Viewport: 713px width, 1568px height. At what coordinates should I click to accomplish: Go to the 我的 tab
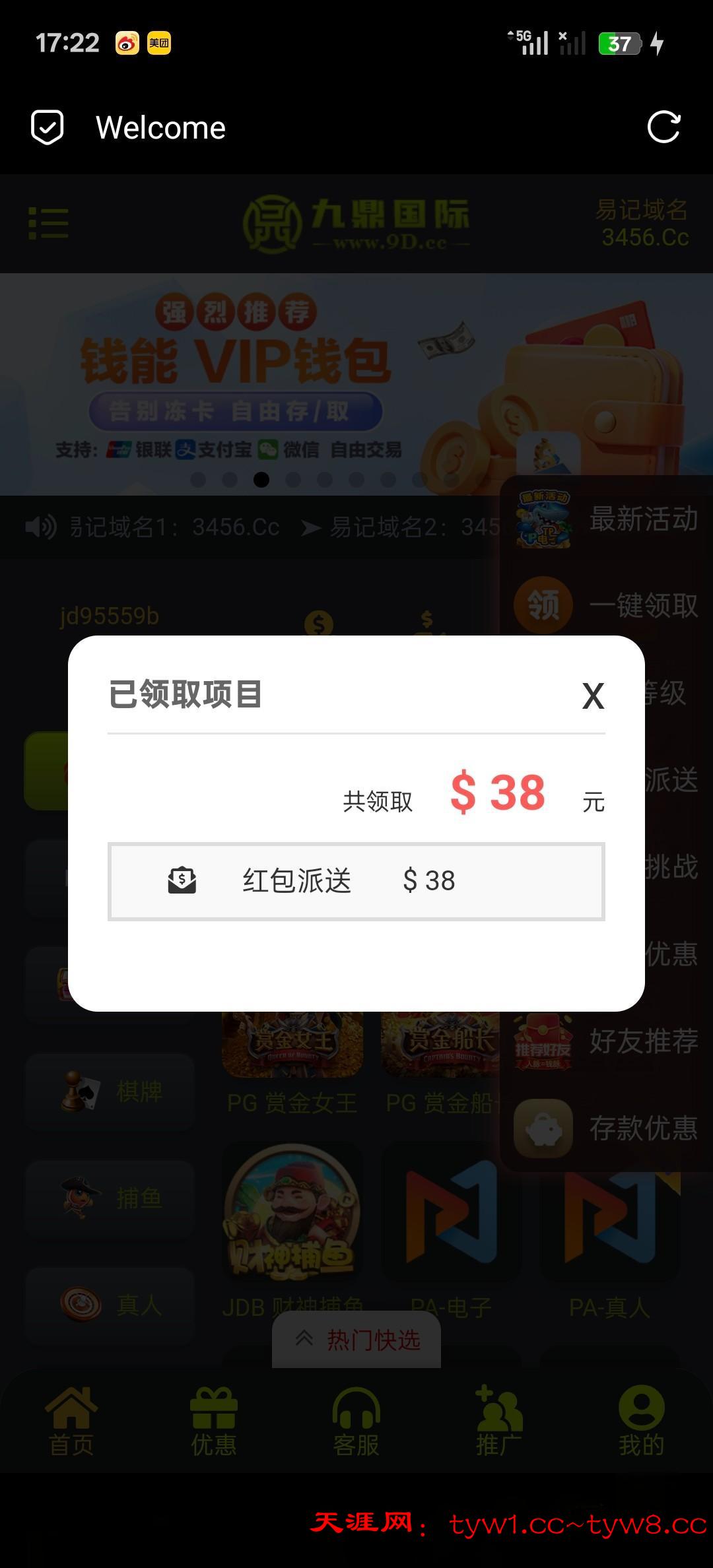click(641, 1423)
